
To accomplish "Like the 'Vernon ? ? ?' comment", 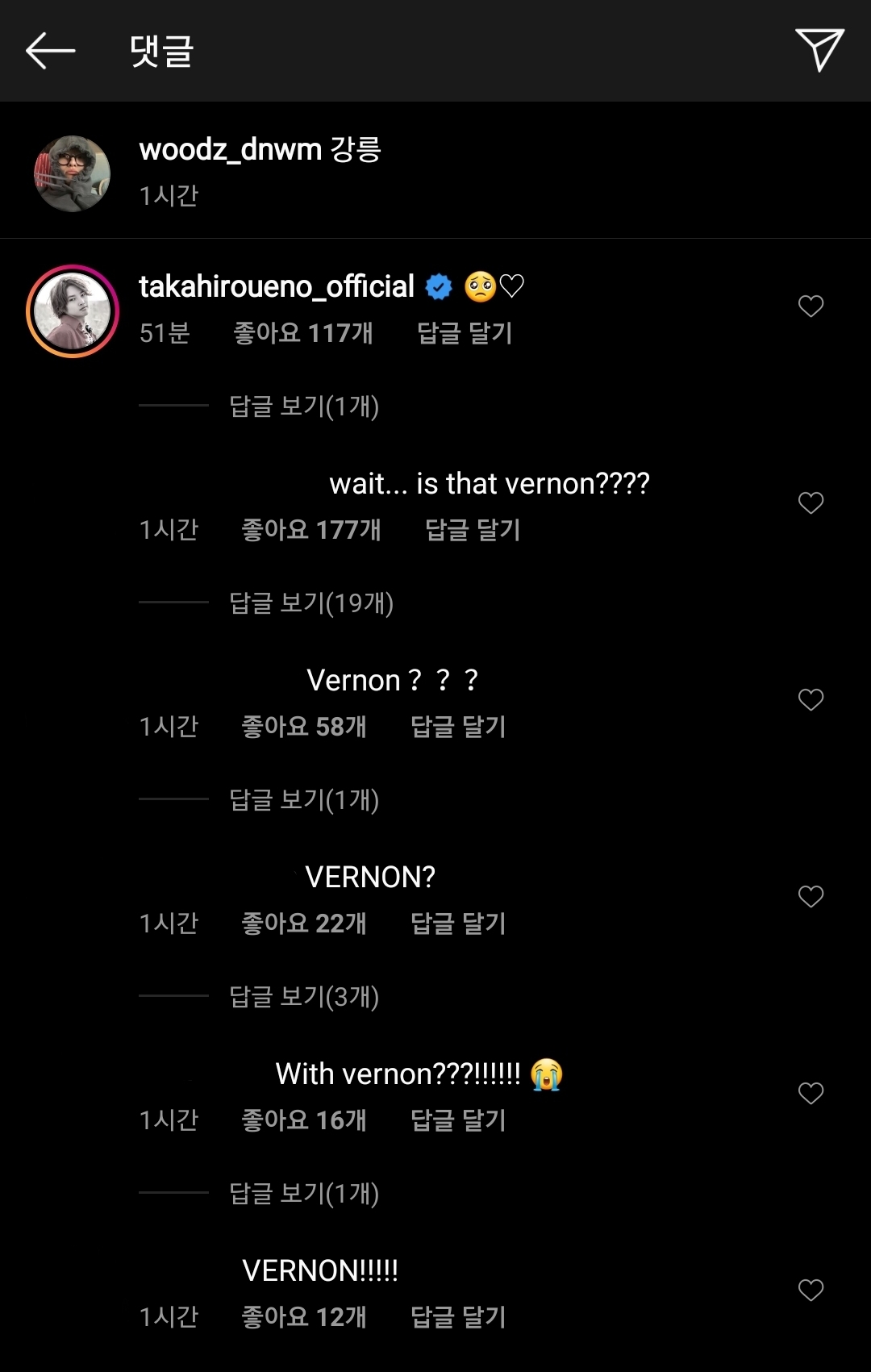I will (810, 699).
